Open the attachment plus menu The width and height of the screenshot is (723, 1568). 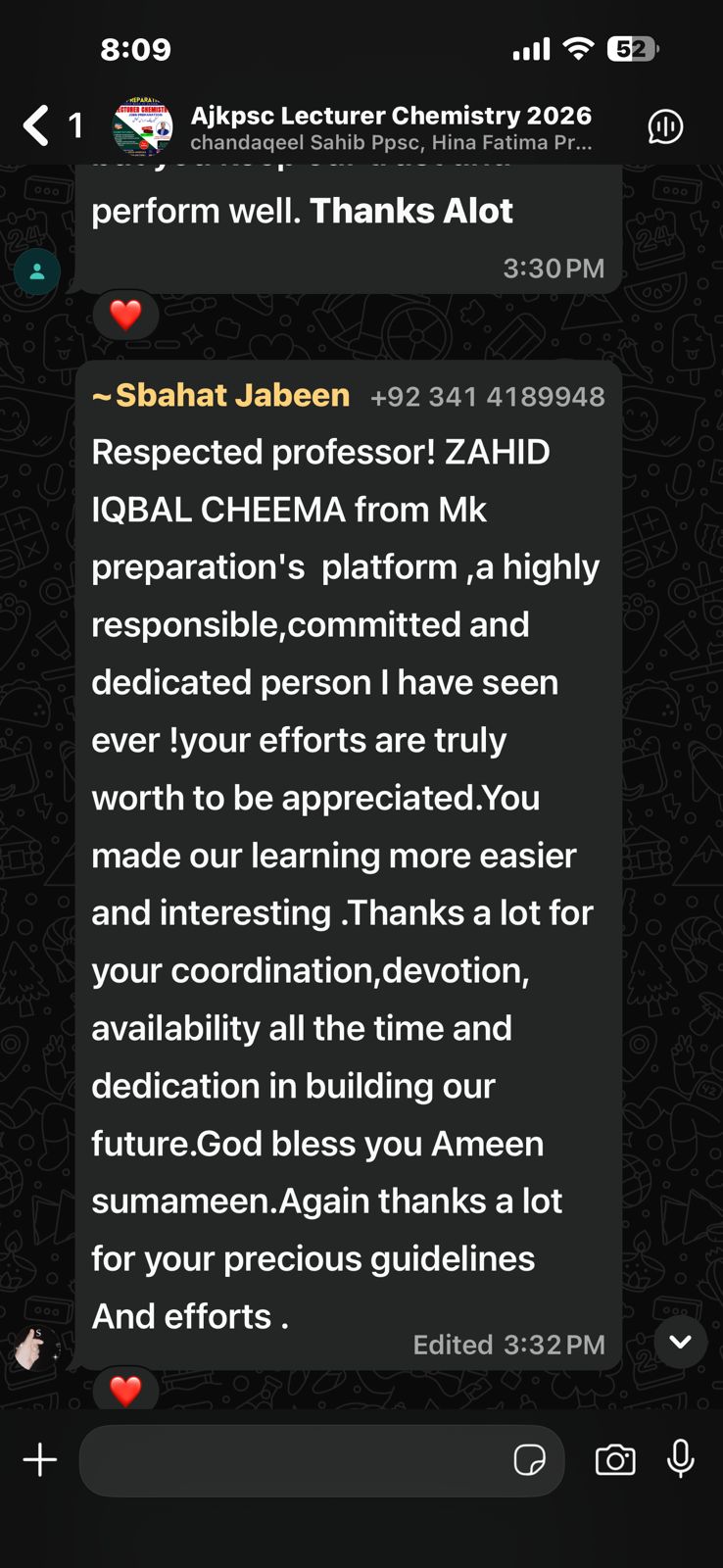tap(40, 1459)
